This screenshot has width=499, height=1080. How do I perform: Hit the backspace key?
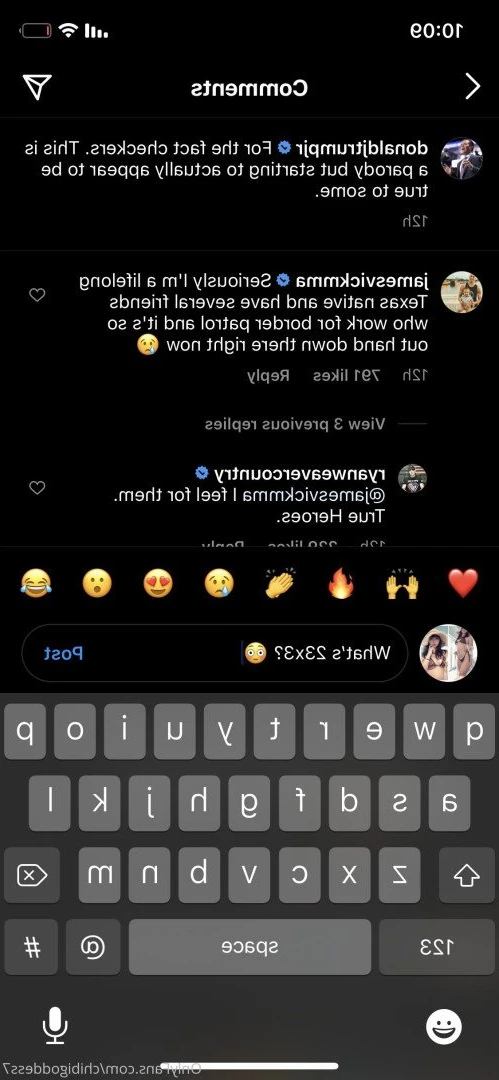[x=32, y=875]
